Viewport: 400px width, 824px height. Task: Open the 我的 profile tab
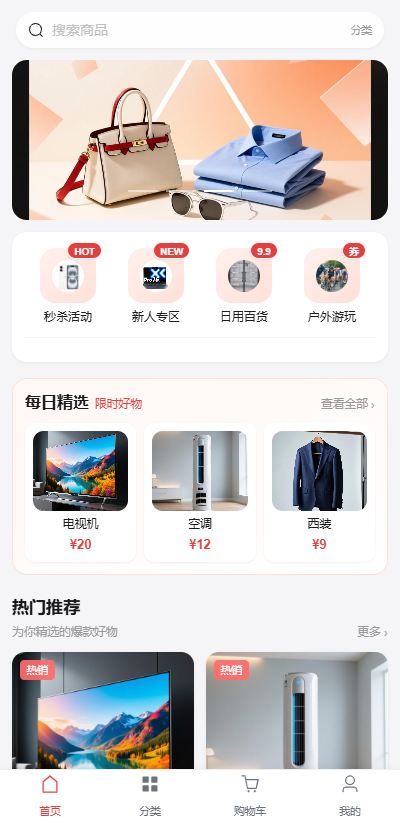coord(350,796)
